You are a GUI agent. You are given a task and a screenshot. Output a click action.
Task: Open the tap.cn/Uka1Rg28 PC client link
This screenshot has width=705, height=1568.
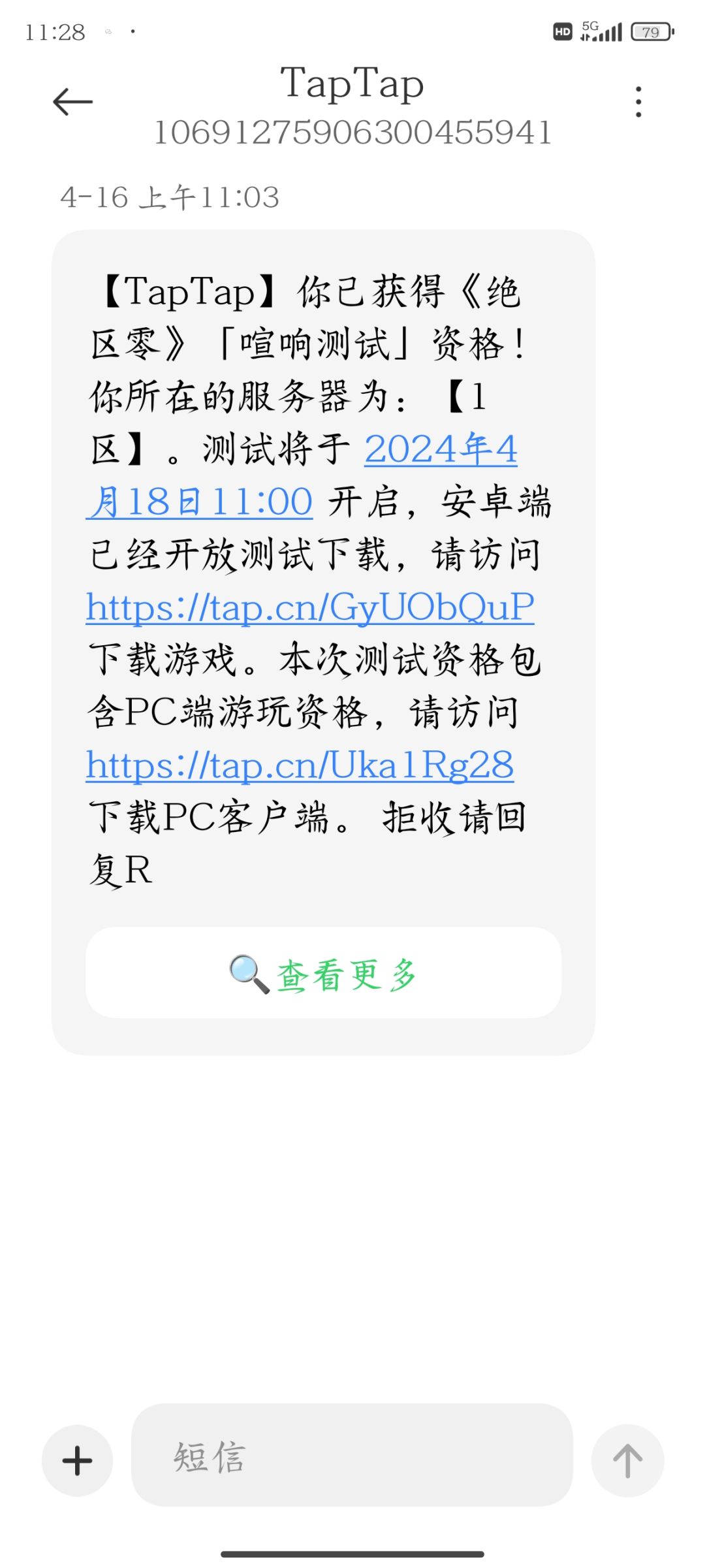pyautogui.click(x=300, y=765)
